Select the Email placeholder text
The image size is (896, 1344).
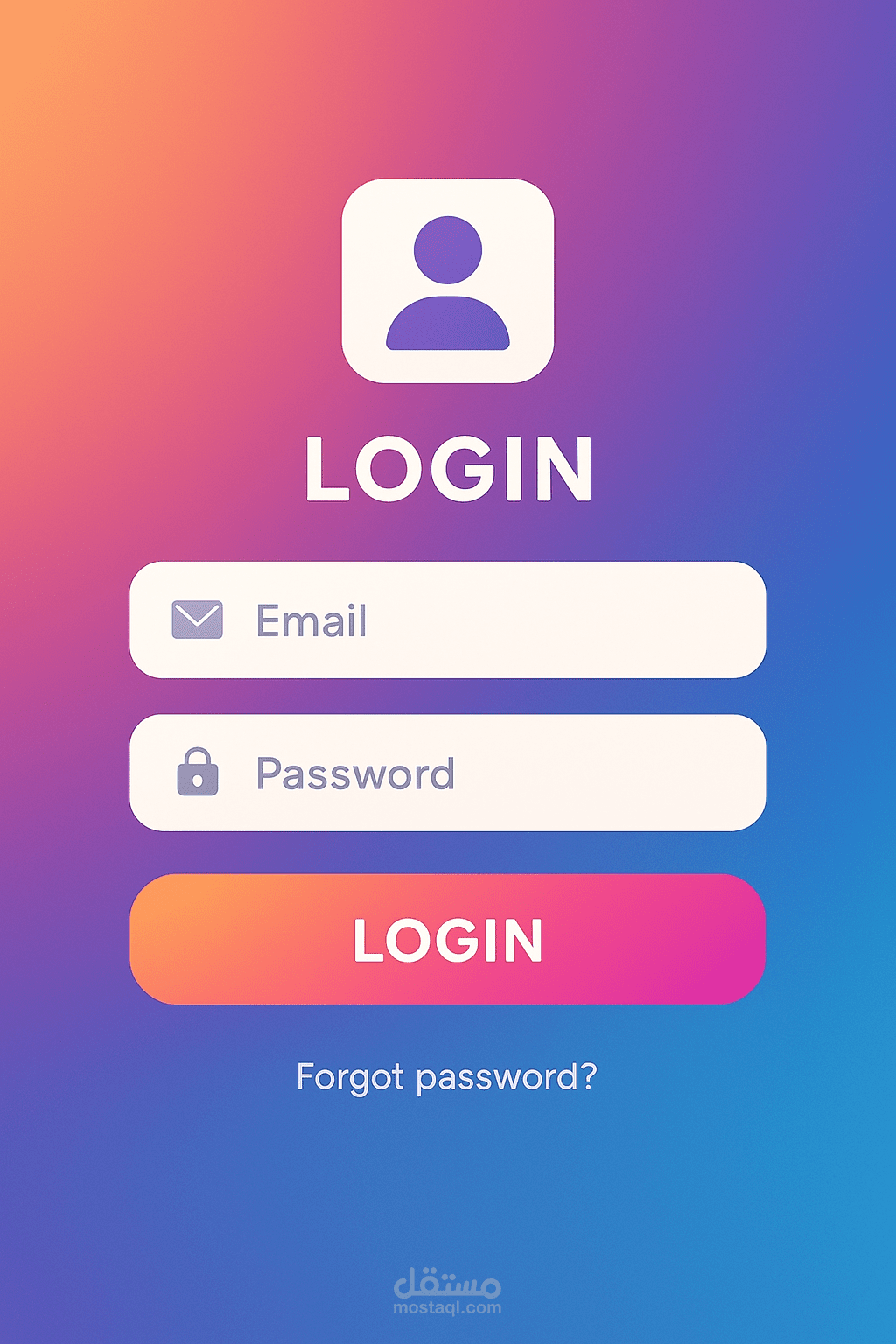tap(311, 619)
